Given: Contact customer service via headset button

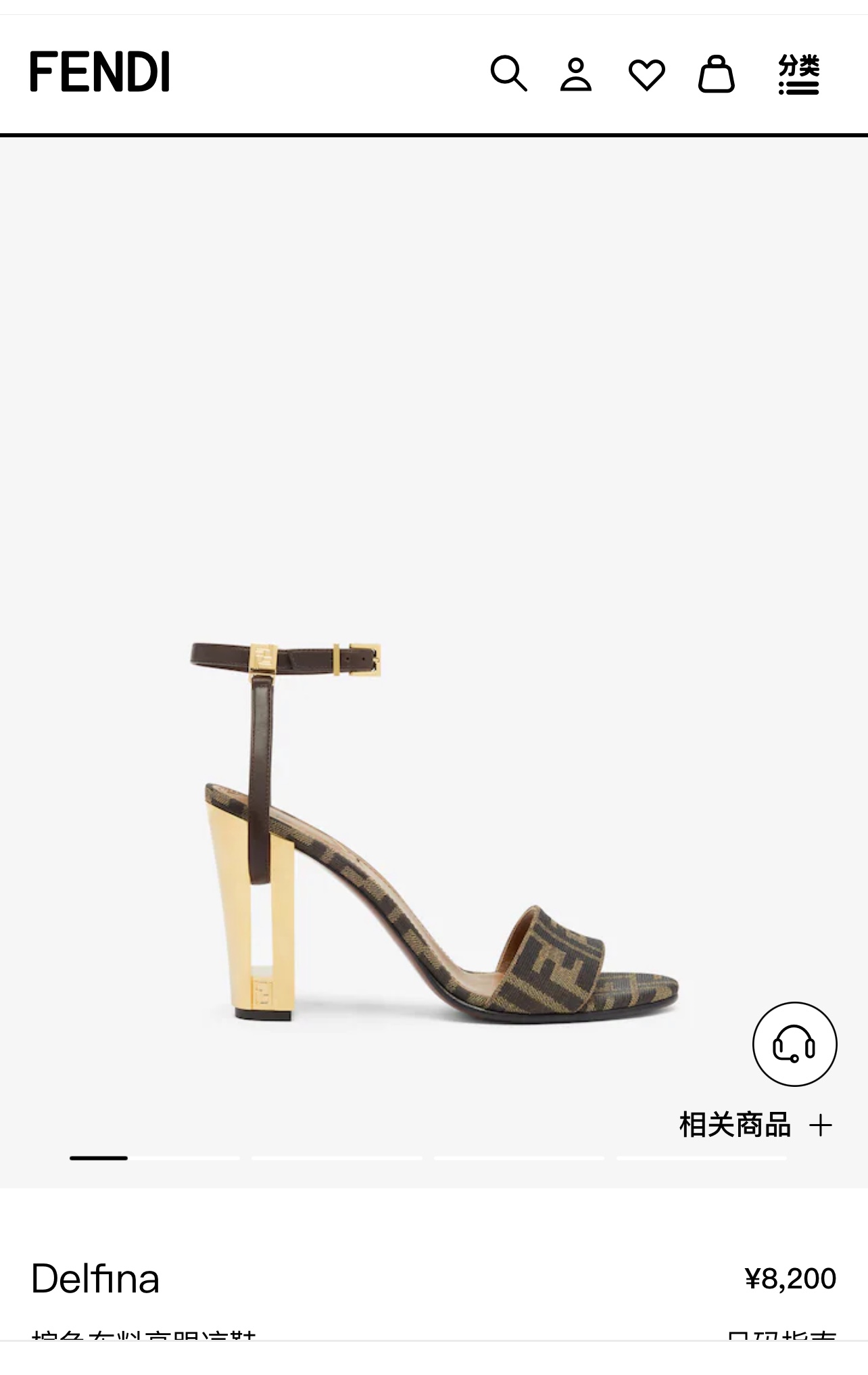Looking at the screenshot, I should point(794,1044).
